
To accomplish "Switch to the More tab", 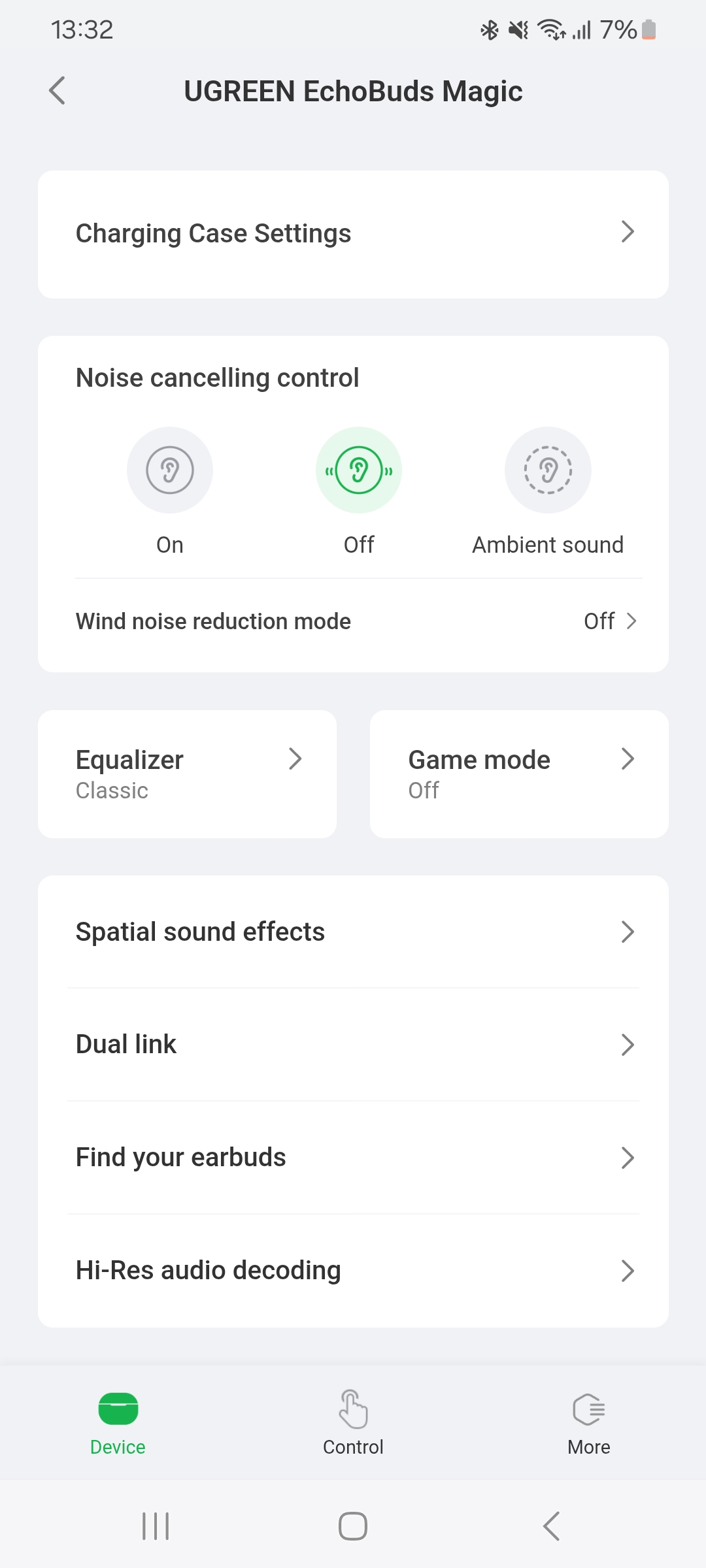I will (588, 1423).
